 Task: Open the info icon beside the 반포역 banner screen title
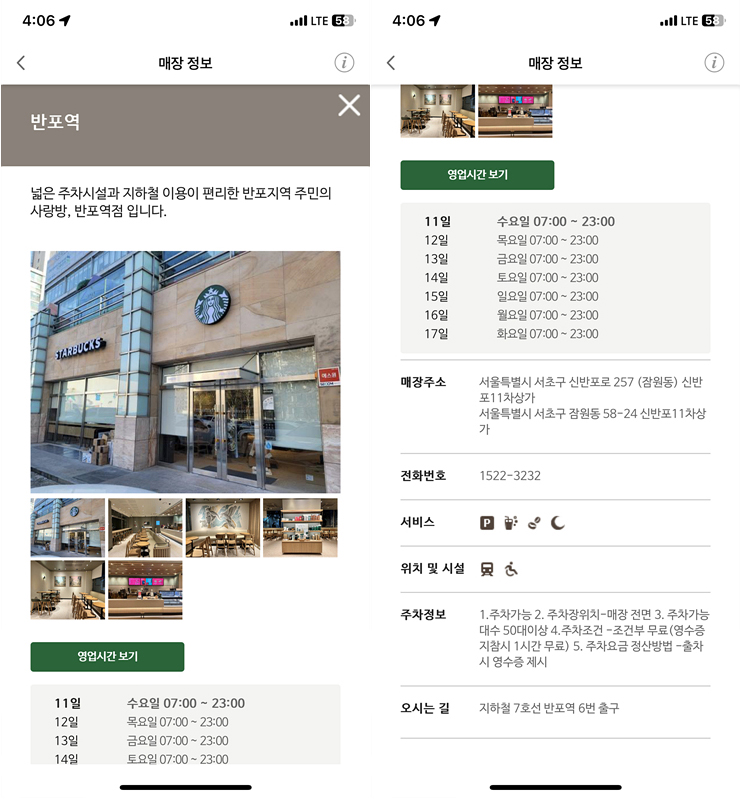[344, 63]
